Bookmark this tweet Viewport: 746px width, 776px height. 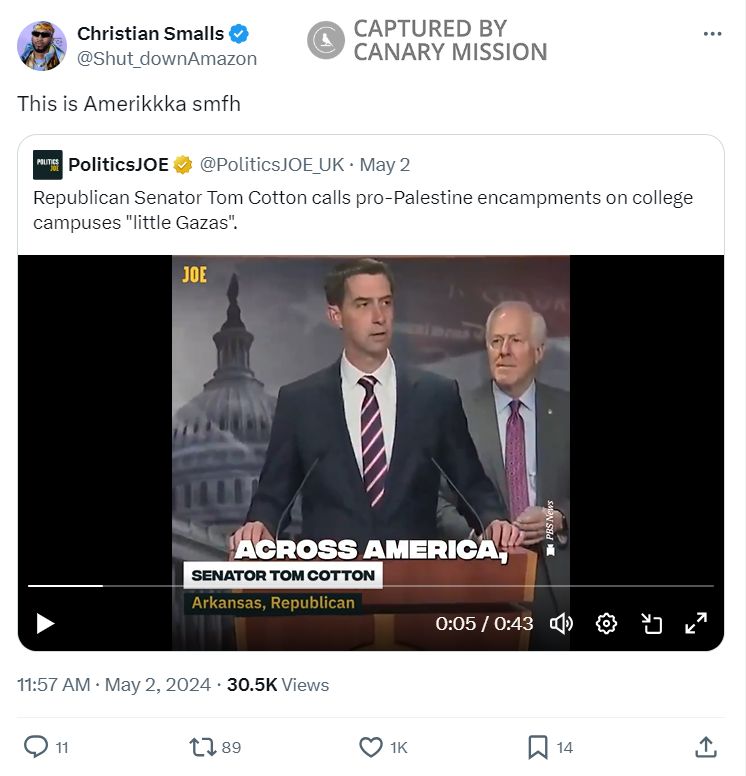(538, 747)
